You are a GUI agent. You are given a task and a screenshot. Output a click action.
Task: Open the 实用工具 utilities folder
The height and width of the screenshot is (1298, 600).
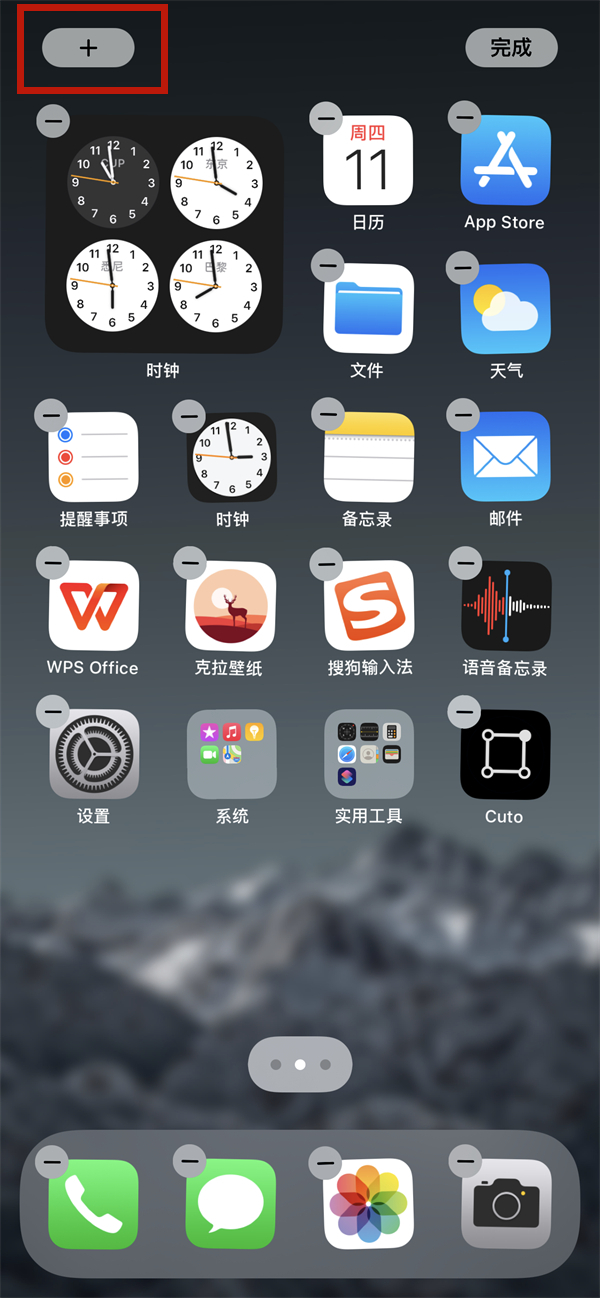point(368,754)
